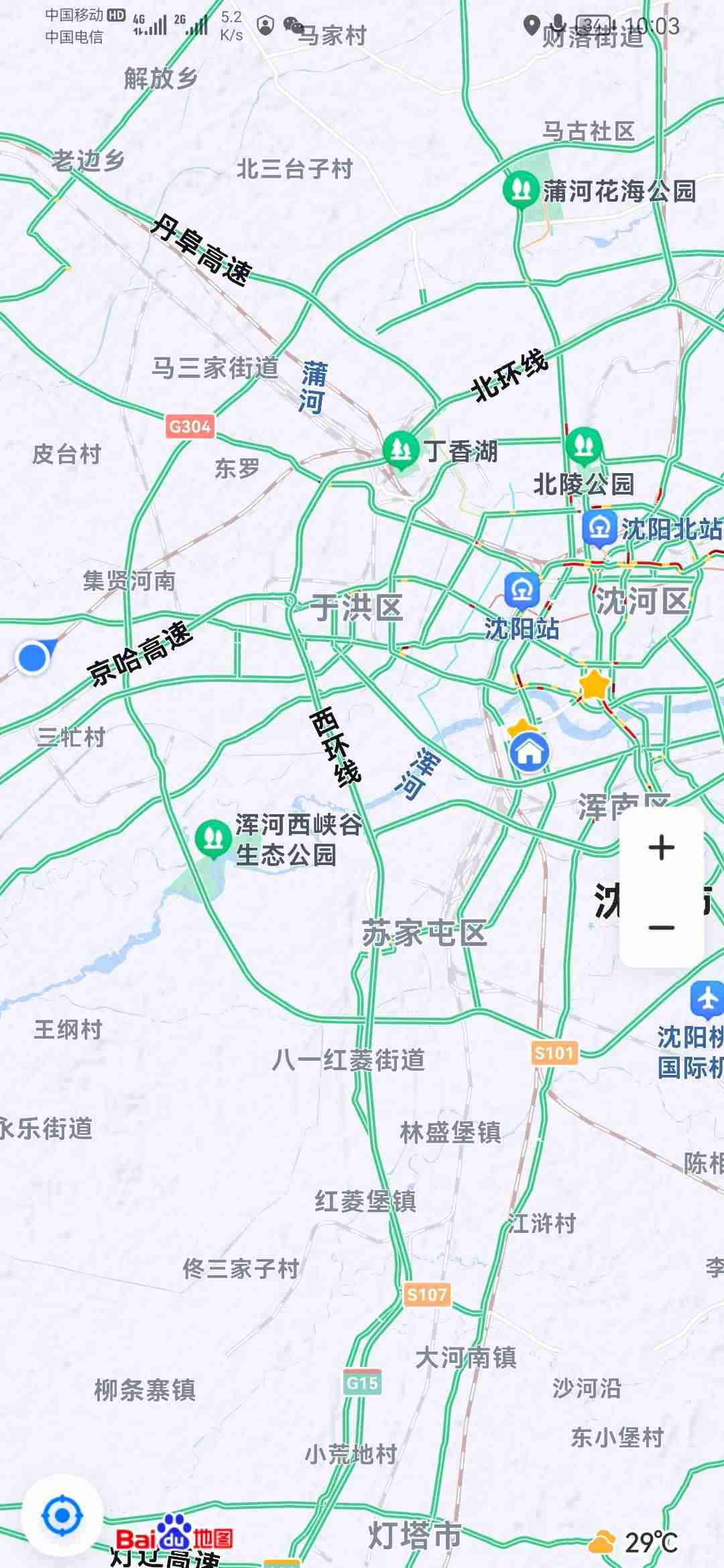Open the home location marker
Viewport: 724px width, 1568px height.
pyautogui.click(x=530, y=751)
